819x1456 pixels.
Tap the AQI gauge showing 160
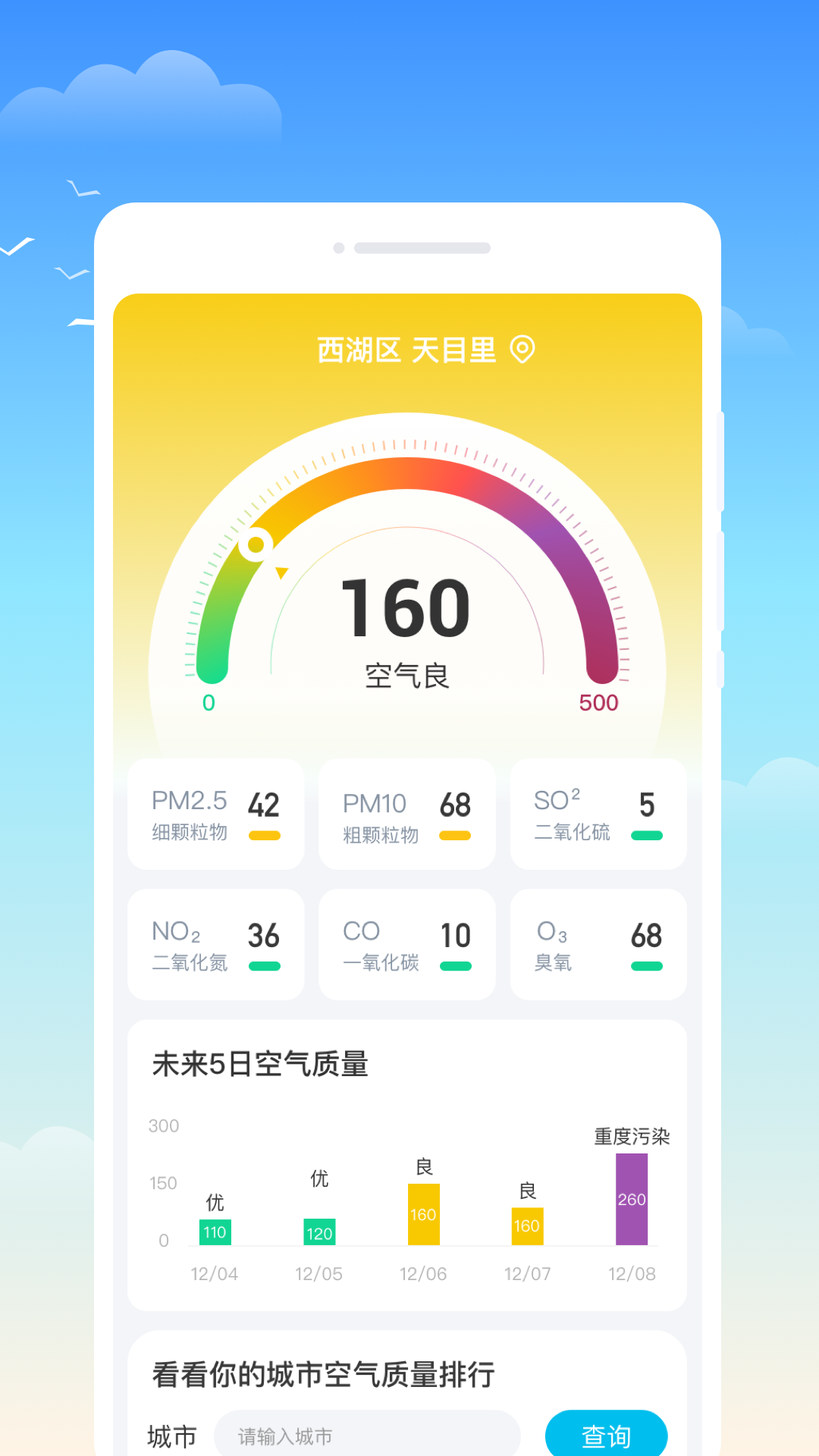pyautogui.click(x=407, y=607)
